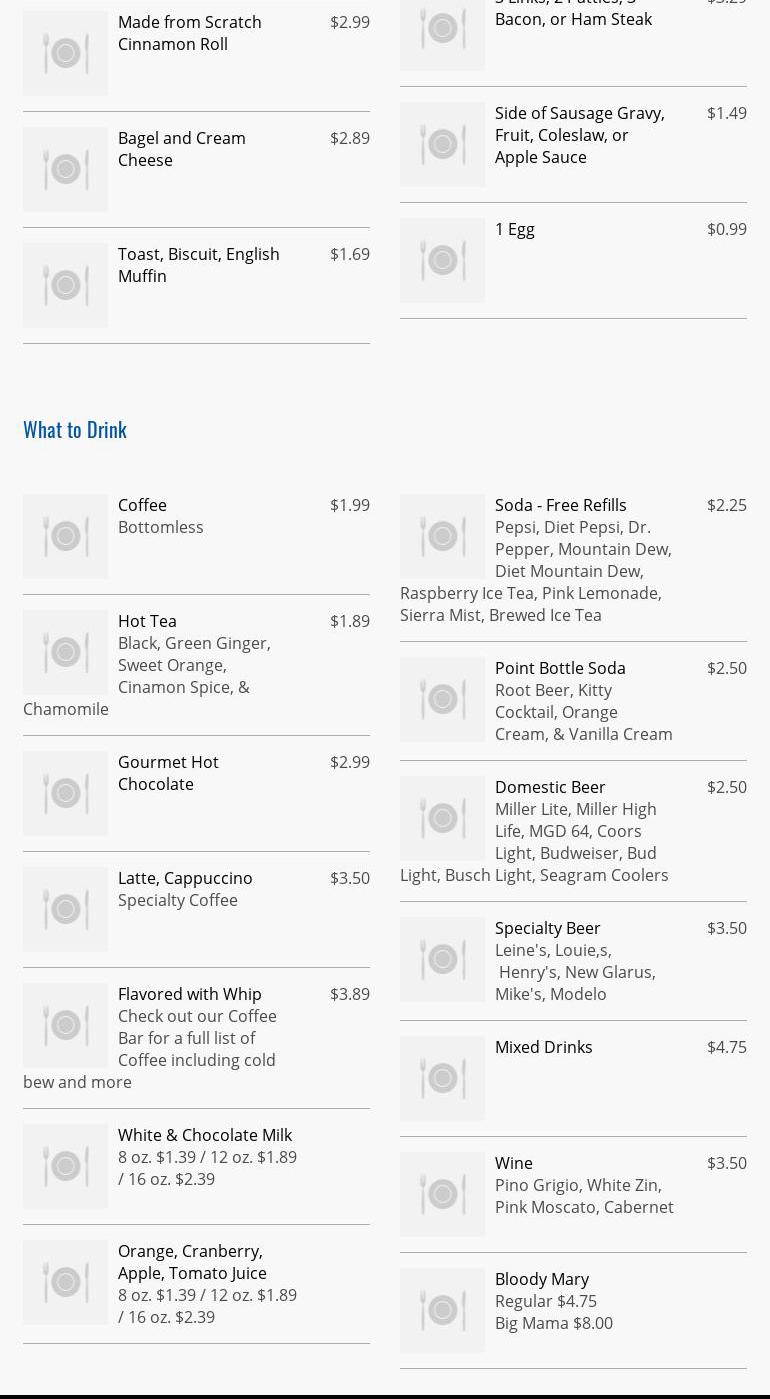This screenshot has width=770, height=1399.
Task: Open Gourmet Hot Chocolate item
Action: (168, 772)
